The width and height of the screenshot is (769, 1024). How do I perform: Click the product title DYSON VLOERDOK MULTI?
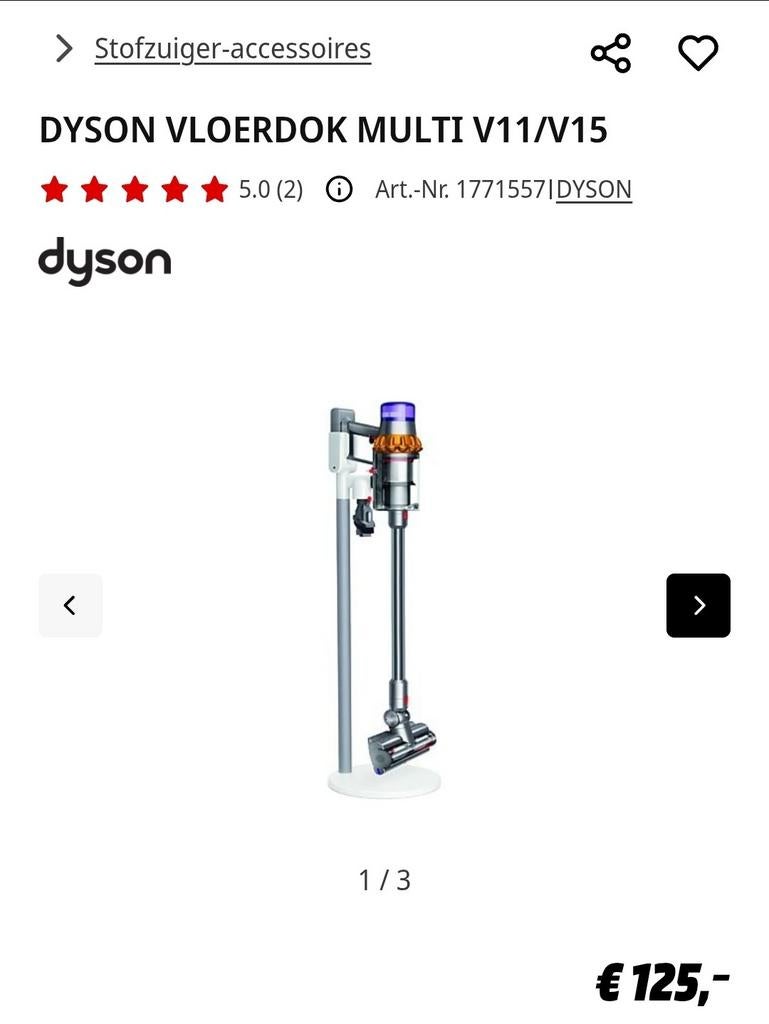326,129
